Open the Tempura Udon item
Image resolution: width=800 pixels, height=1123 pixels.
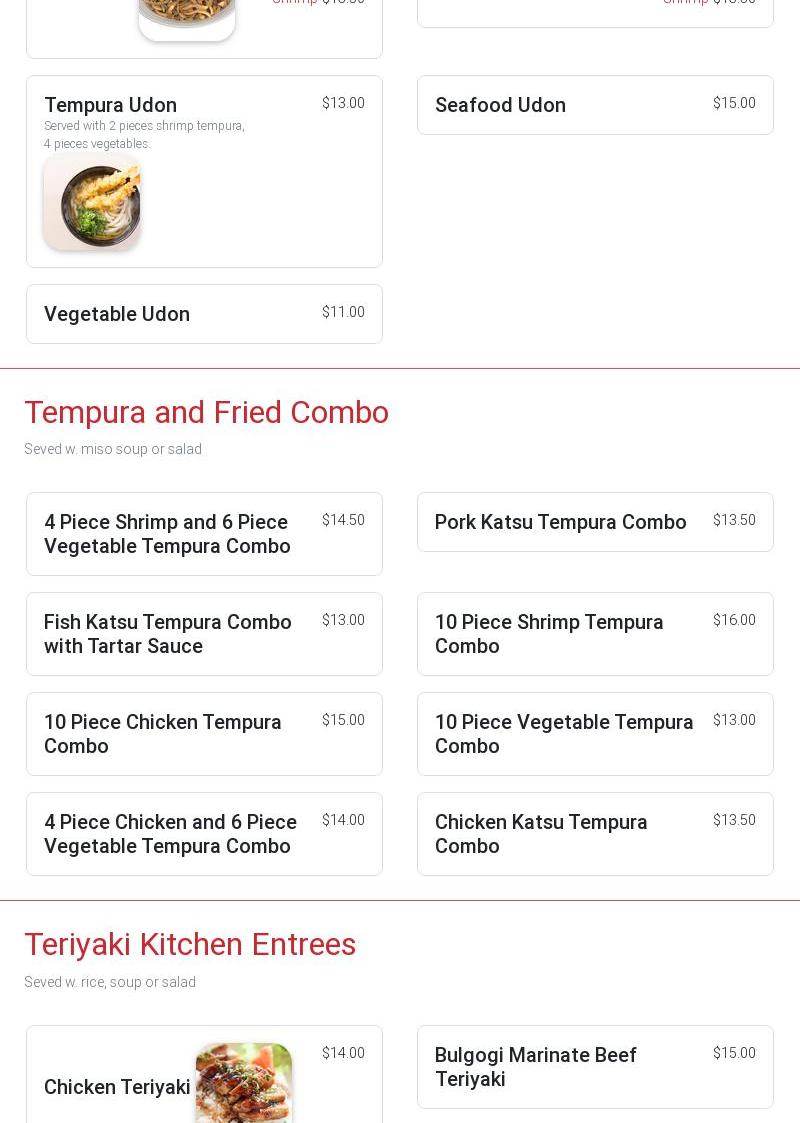point(204,171)
